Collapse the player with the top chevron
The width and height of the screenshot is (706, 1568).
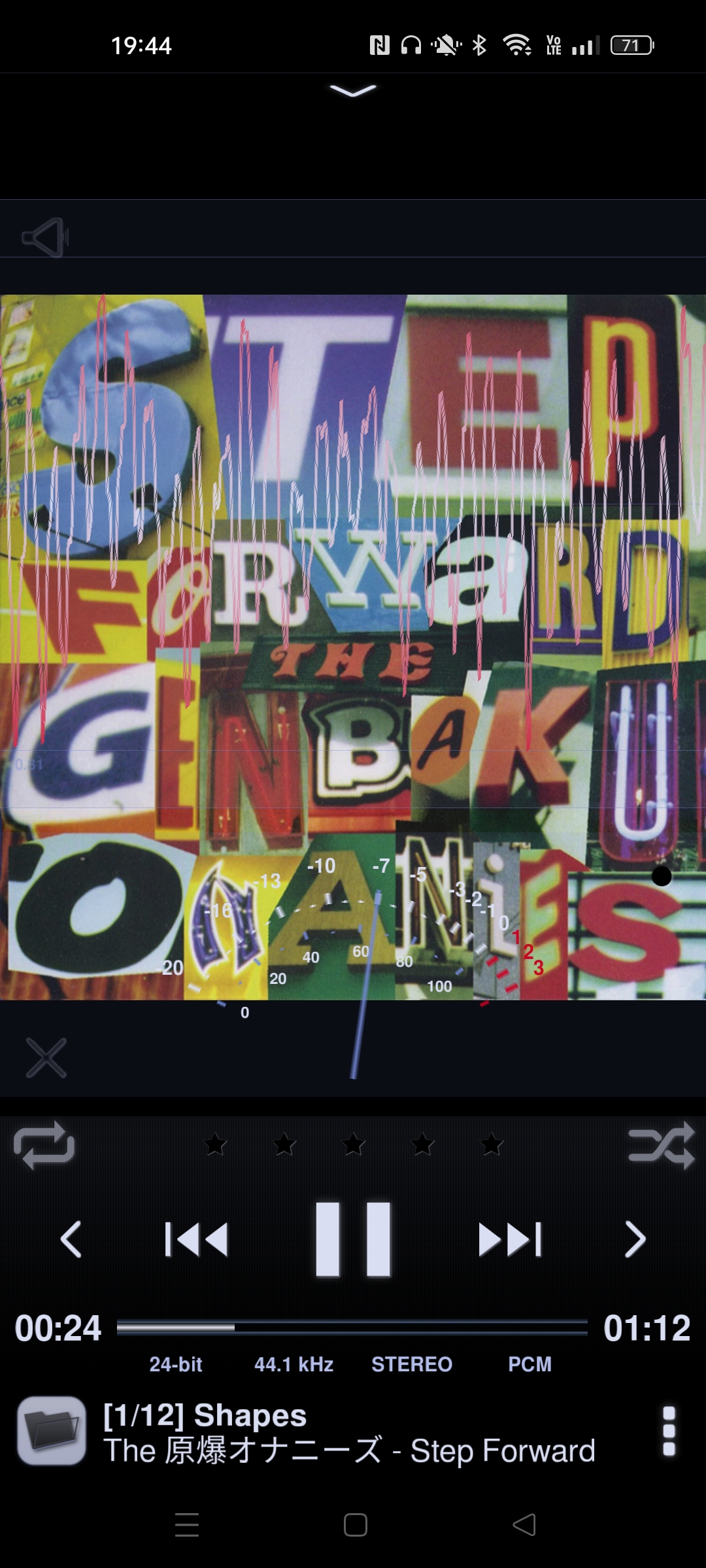(353, 91)
